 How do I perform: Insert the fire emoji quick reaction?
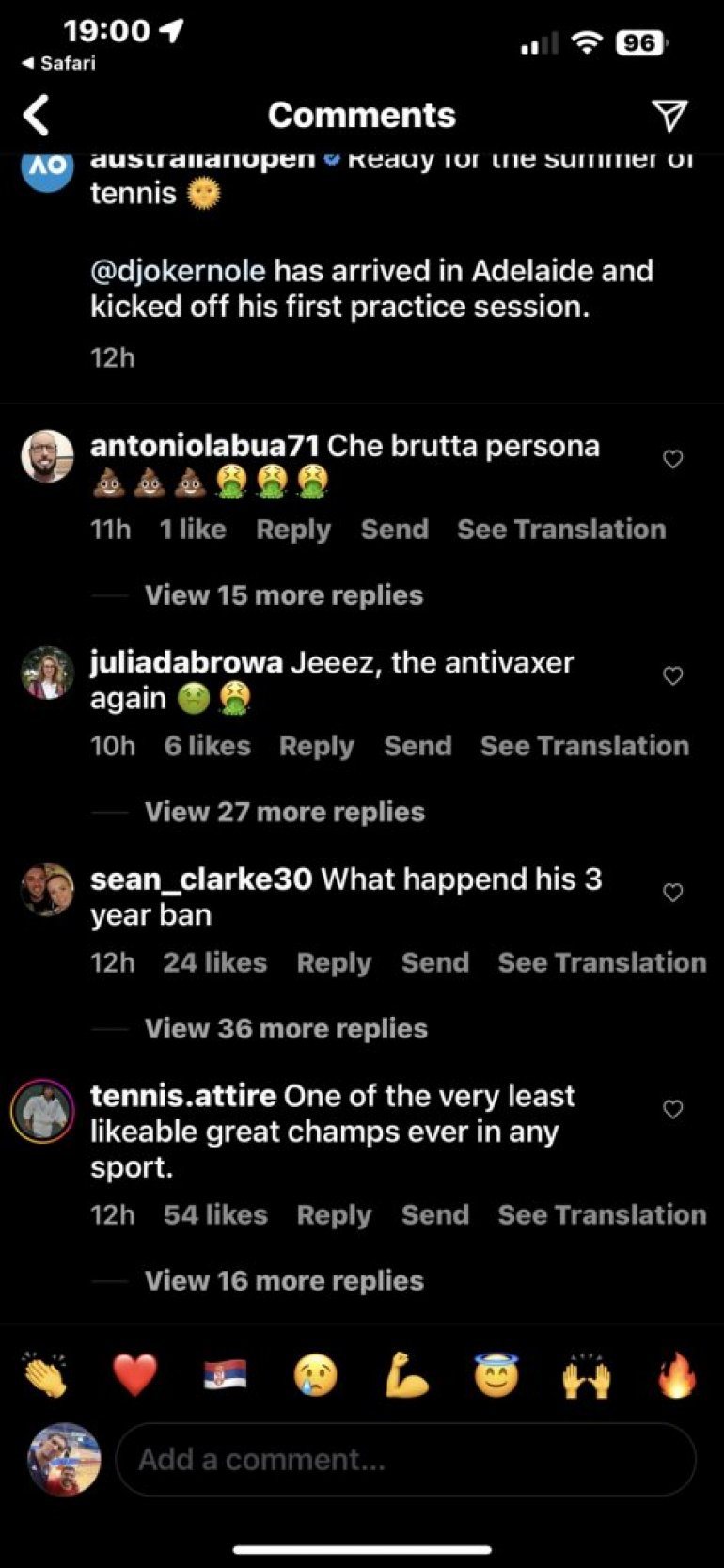[676, 1375]
